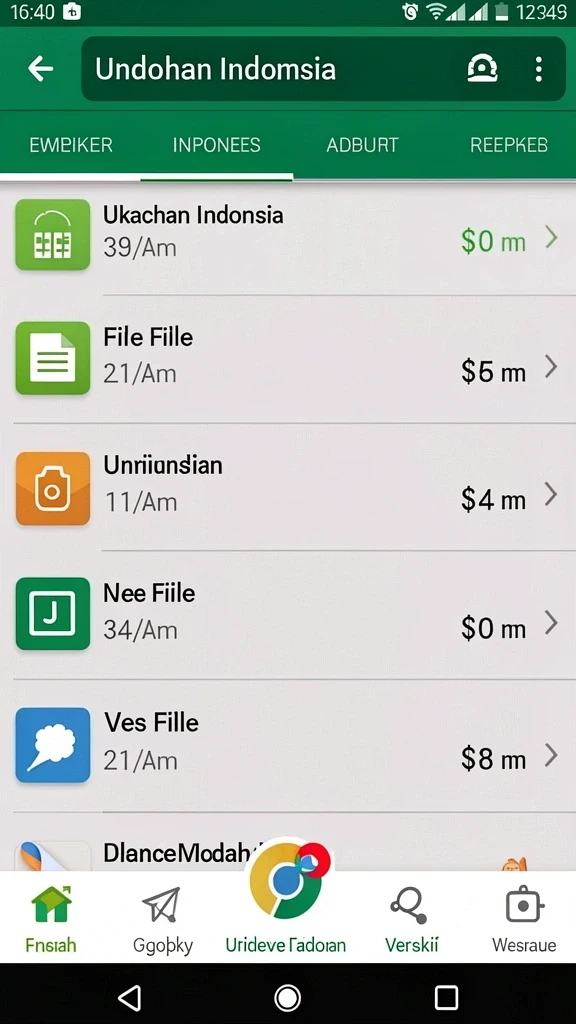Screen dimensions: 576x1024
Task: Tap the system home button
Action: coord(287,997)
